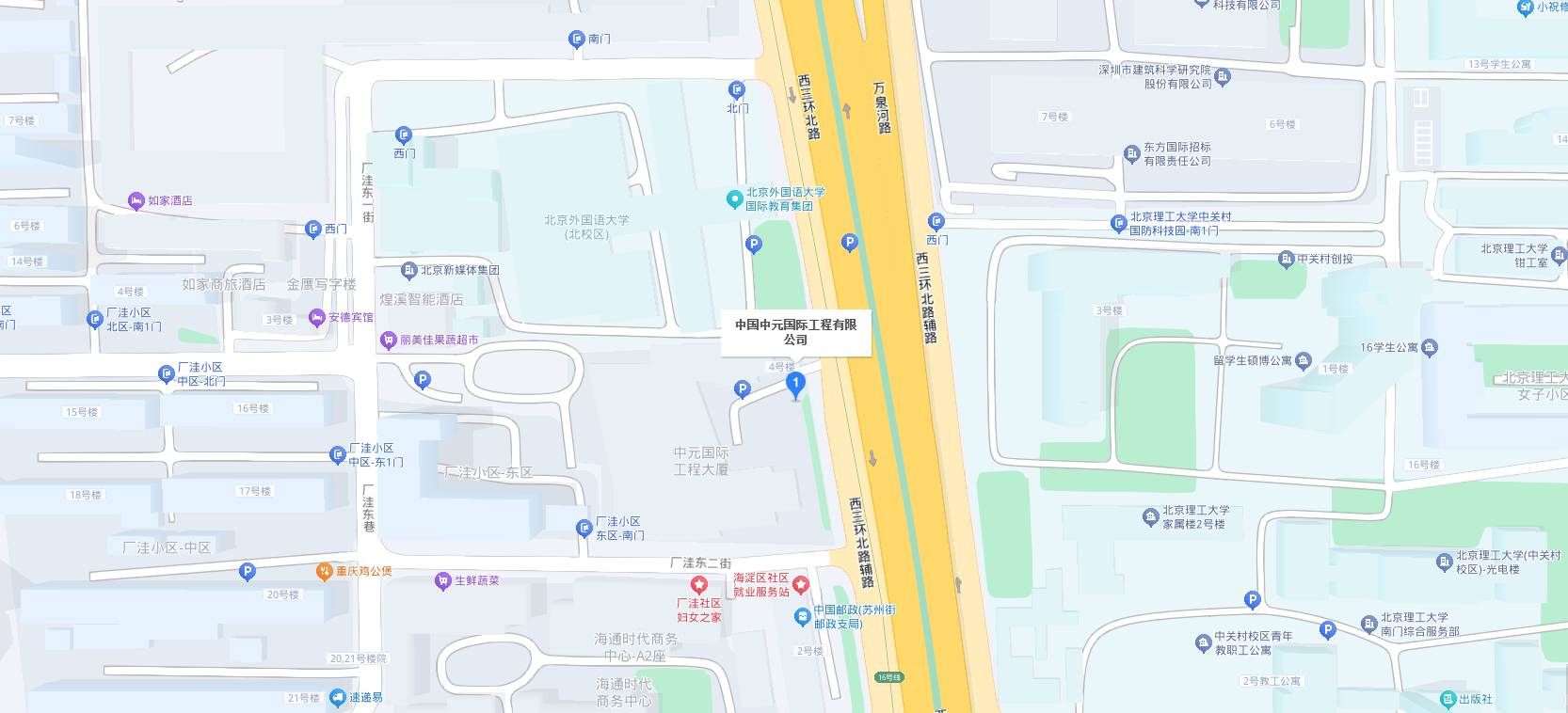Open the 留学生硕博公寓 marker
This screenshot has height=713, width=1568.
point(1303,360)
